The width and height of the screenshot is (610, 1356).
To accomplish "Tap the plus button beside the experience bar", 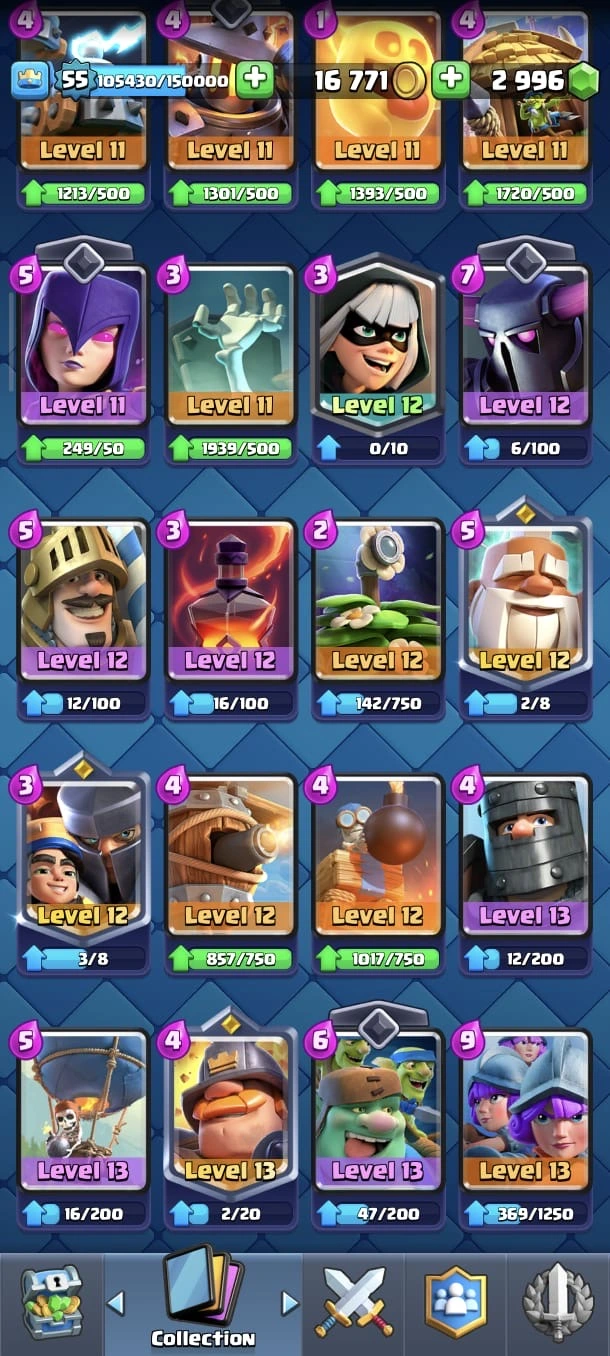I will coord(255,79).
